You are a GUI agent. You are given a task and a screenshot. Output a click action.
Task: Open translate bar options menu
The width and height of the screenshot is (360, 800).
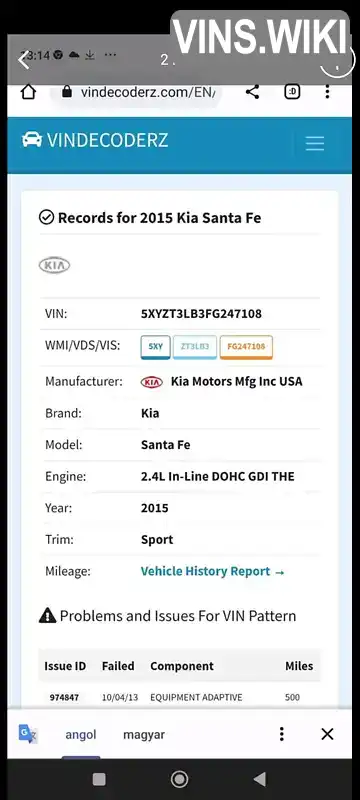(x=281, y=734)
